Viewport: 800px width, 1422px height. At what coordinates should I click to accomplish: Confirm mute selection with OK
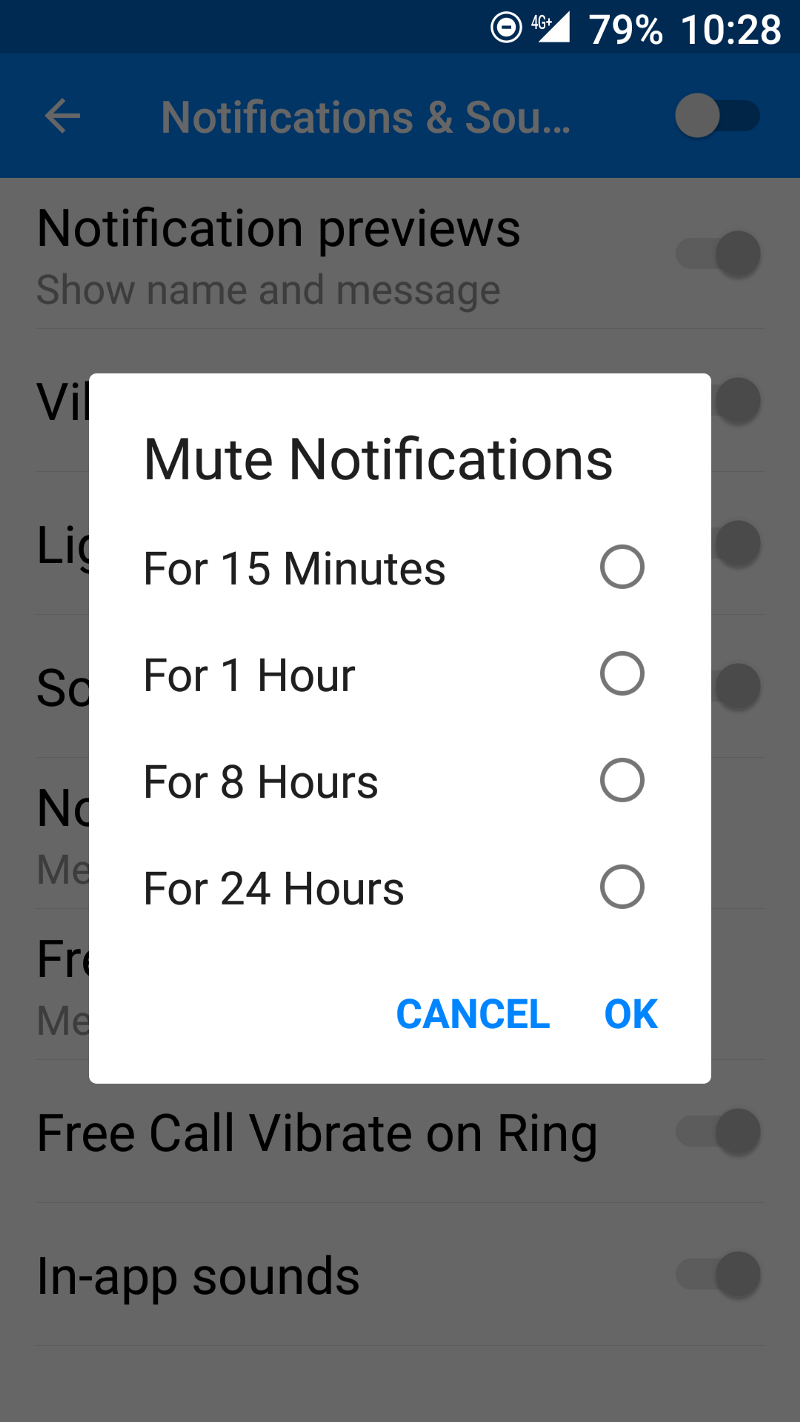coord(631,1014)
